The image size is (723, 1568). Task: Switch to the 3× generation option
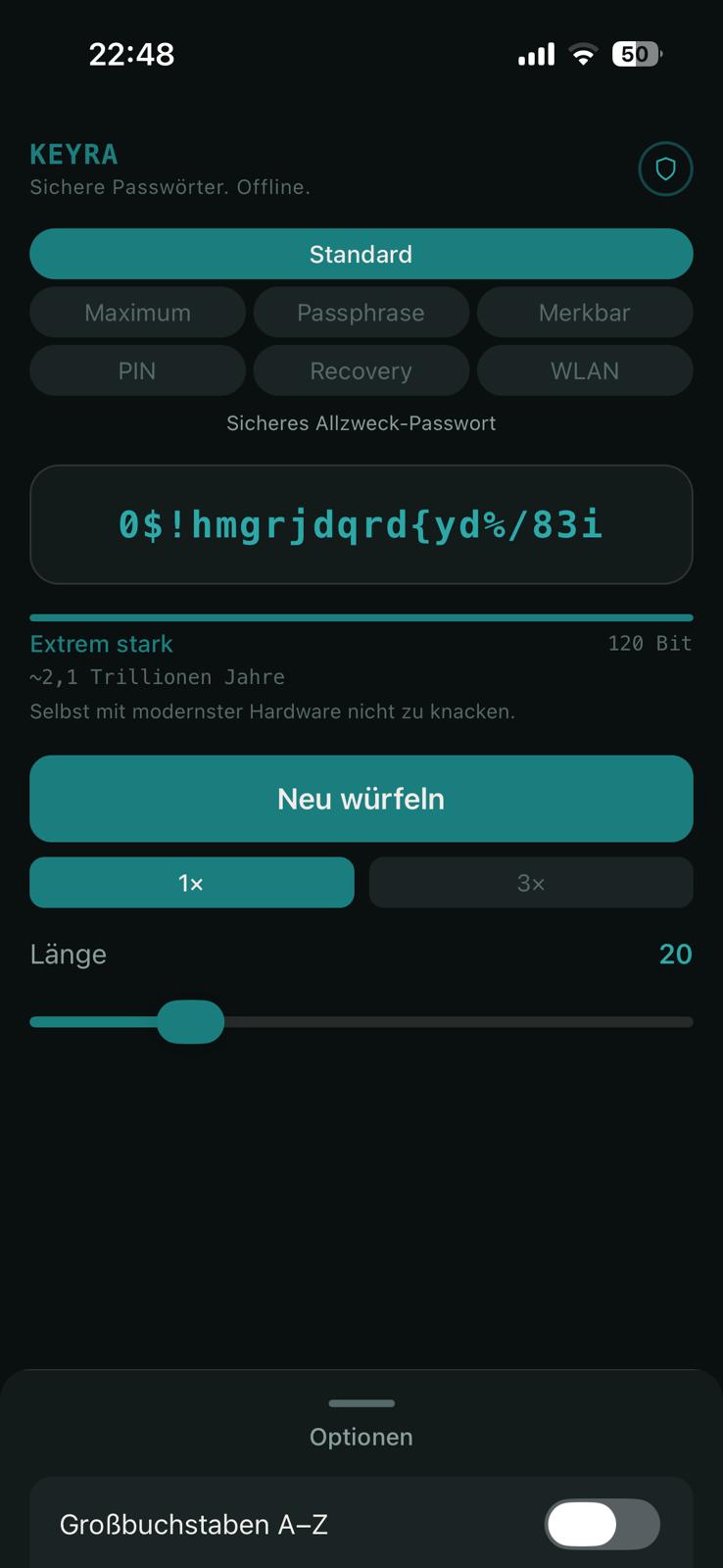coord(530,882)
